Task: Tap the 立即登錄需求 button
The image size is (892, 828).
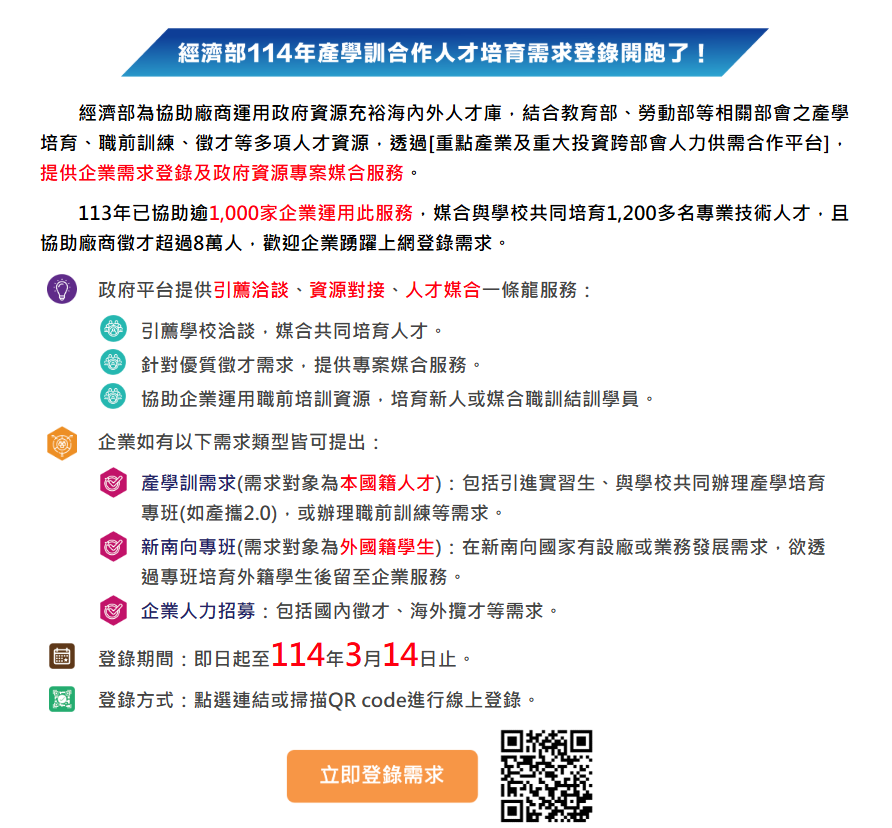Action: [x=382, y=775]
